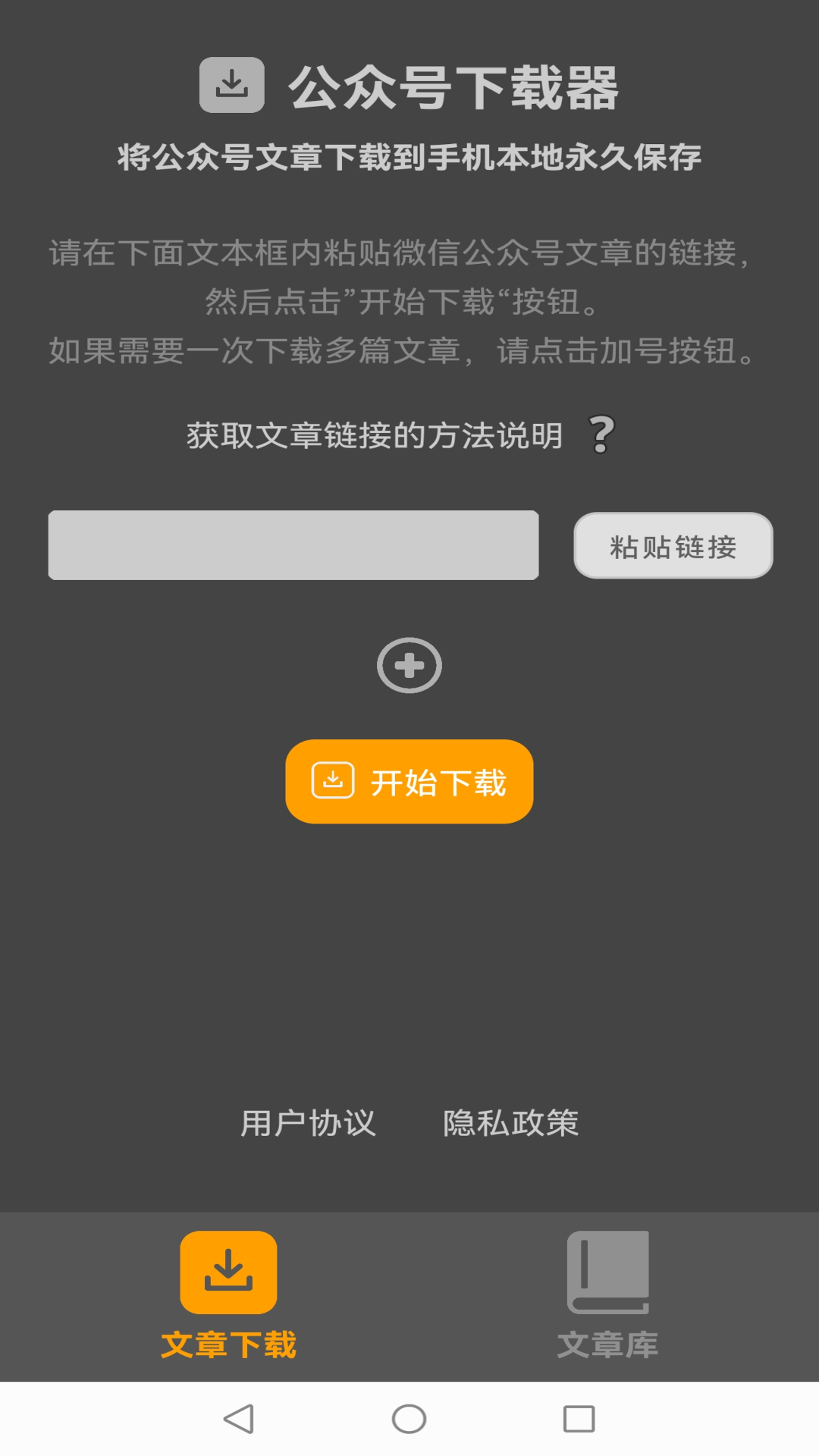This screenshot has width=819, height=1456.
Task: Click the download icon inside the orange button
Action: [x=335, y=780]
